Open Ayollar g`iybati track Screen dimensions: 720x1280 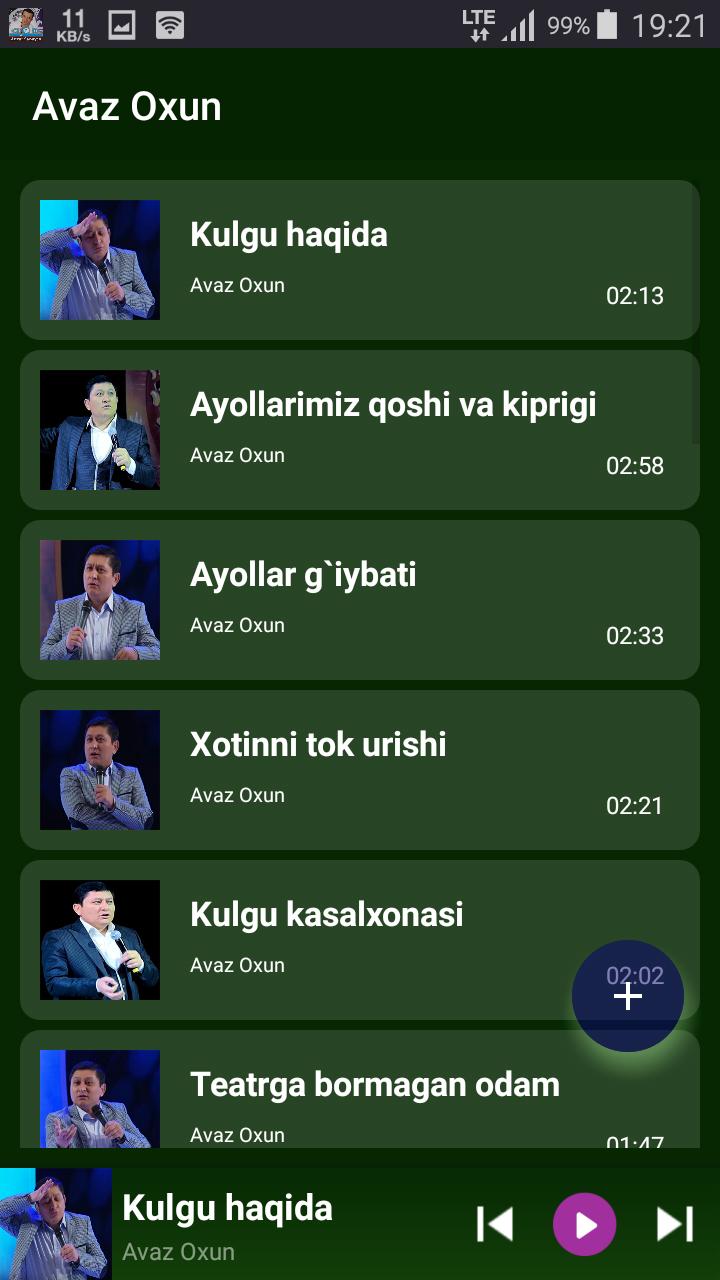click(x=360, y=598)
